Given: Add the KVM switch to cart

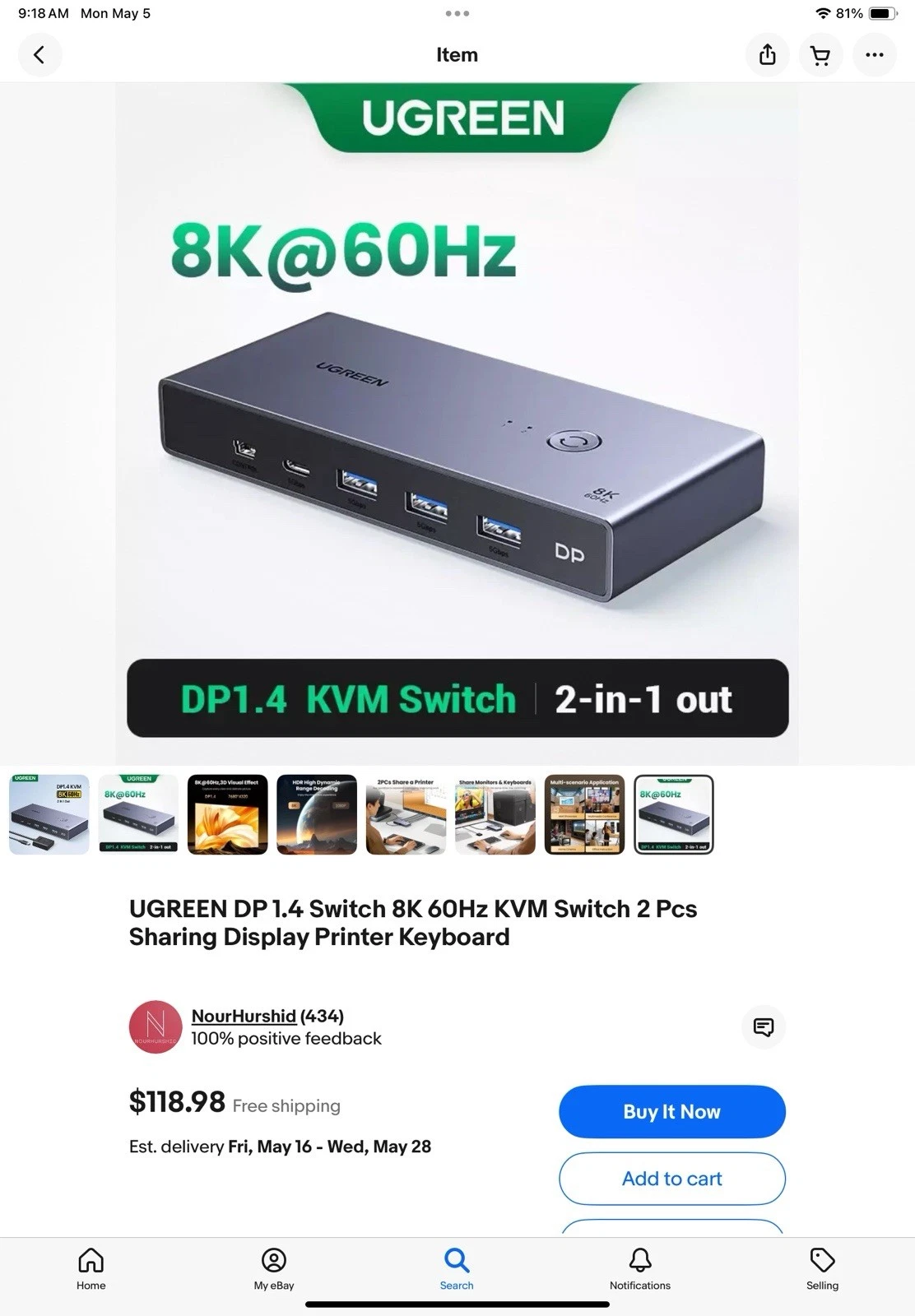Looking at the screenshot, I should click(x=671, y=1179).
